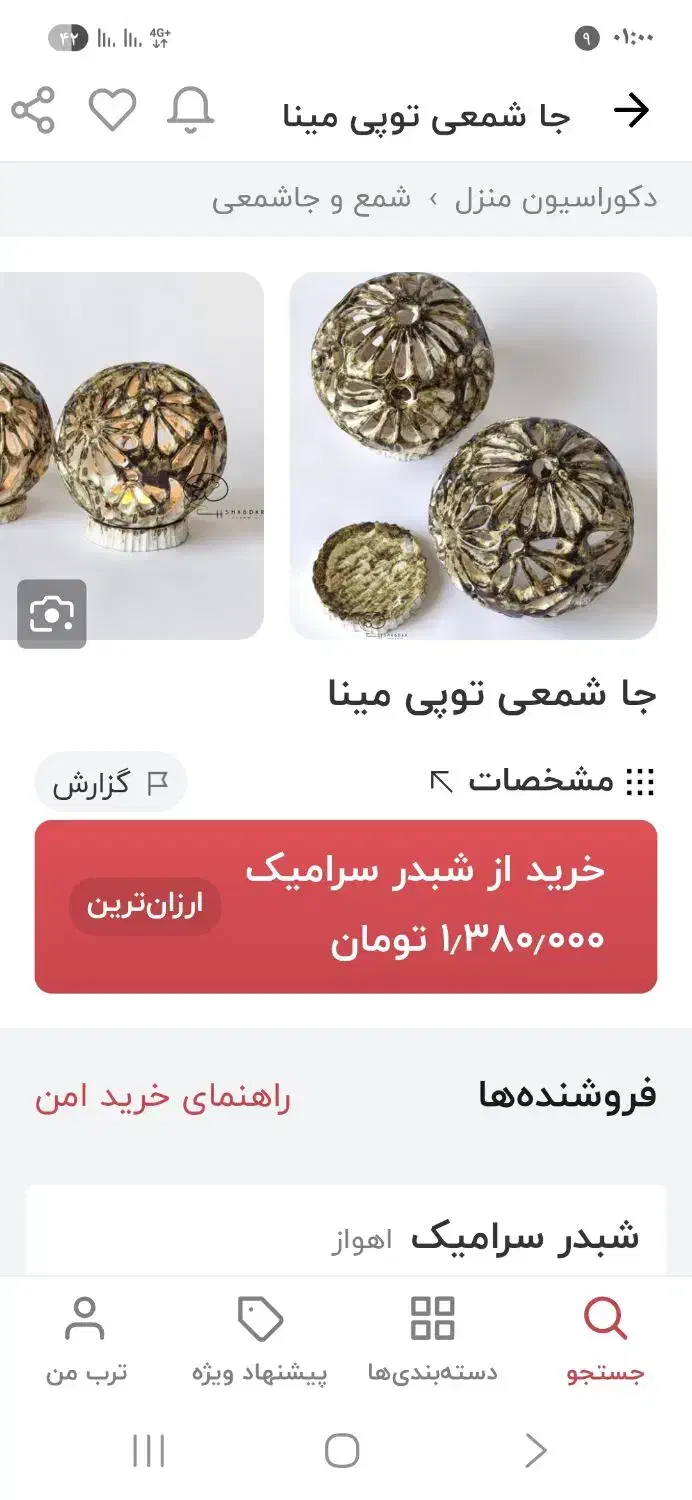Screen dimensions: 692x1500
Task: Open شمع و جاشمعی breadcrumb category
Action: coord(311,198)
